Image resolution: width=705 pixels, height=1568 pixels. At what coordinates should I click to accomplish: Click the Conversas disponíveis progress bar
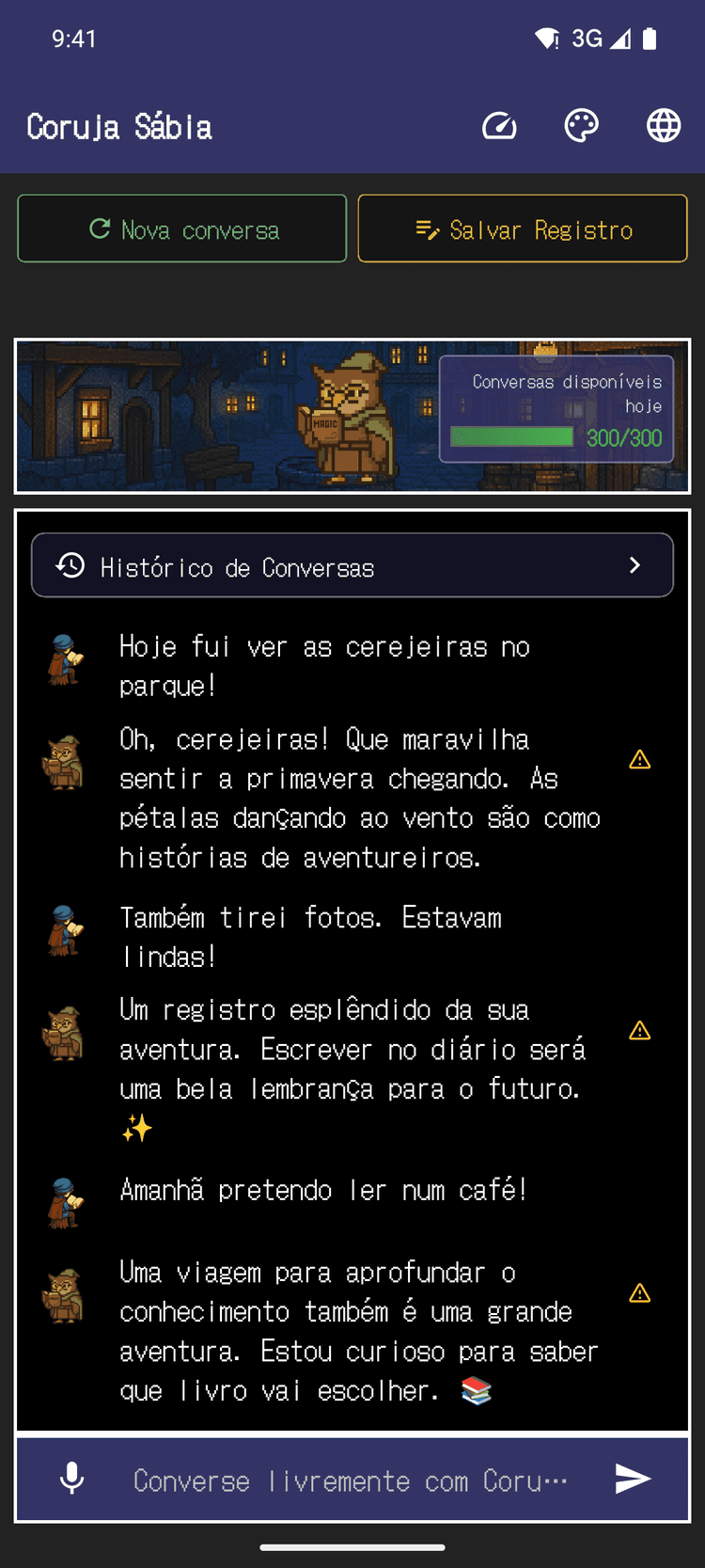(513, 437)
